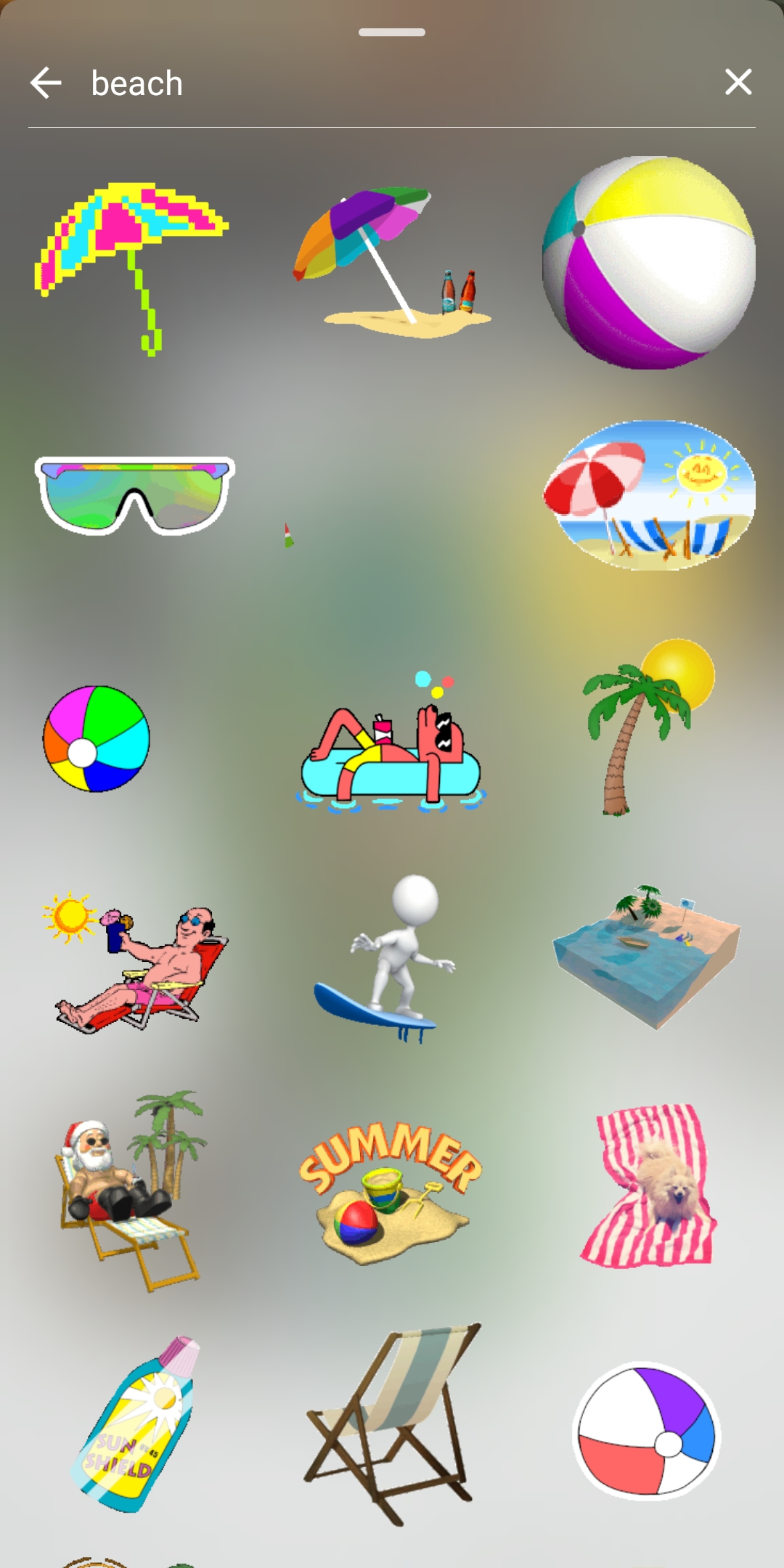Choose the large yellow and purple beach ball
The height and width of the screenshot is (1568, 784).
click(x=649, y=262)
